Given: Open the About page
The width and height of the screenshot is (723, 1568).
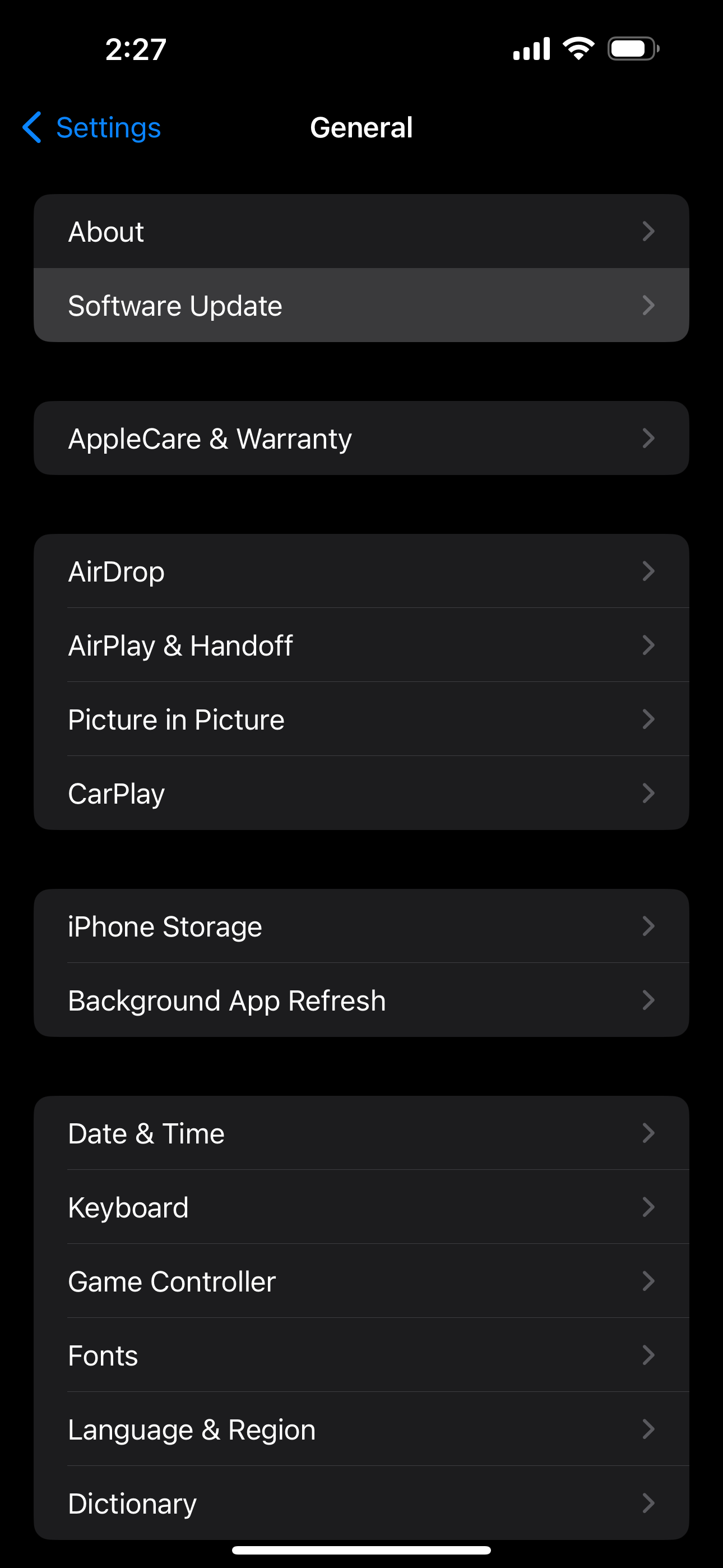Looking at the screenshot, I should pos(361,231).
